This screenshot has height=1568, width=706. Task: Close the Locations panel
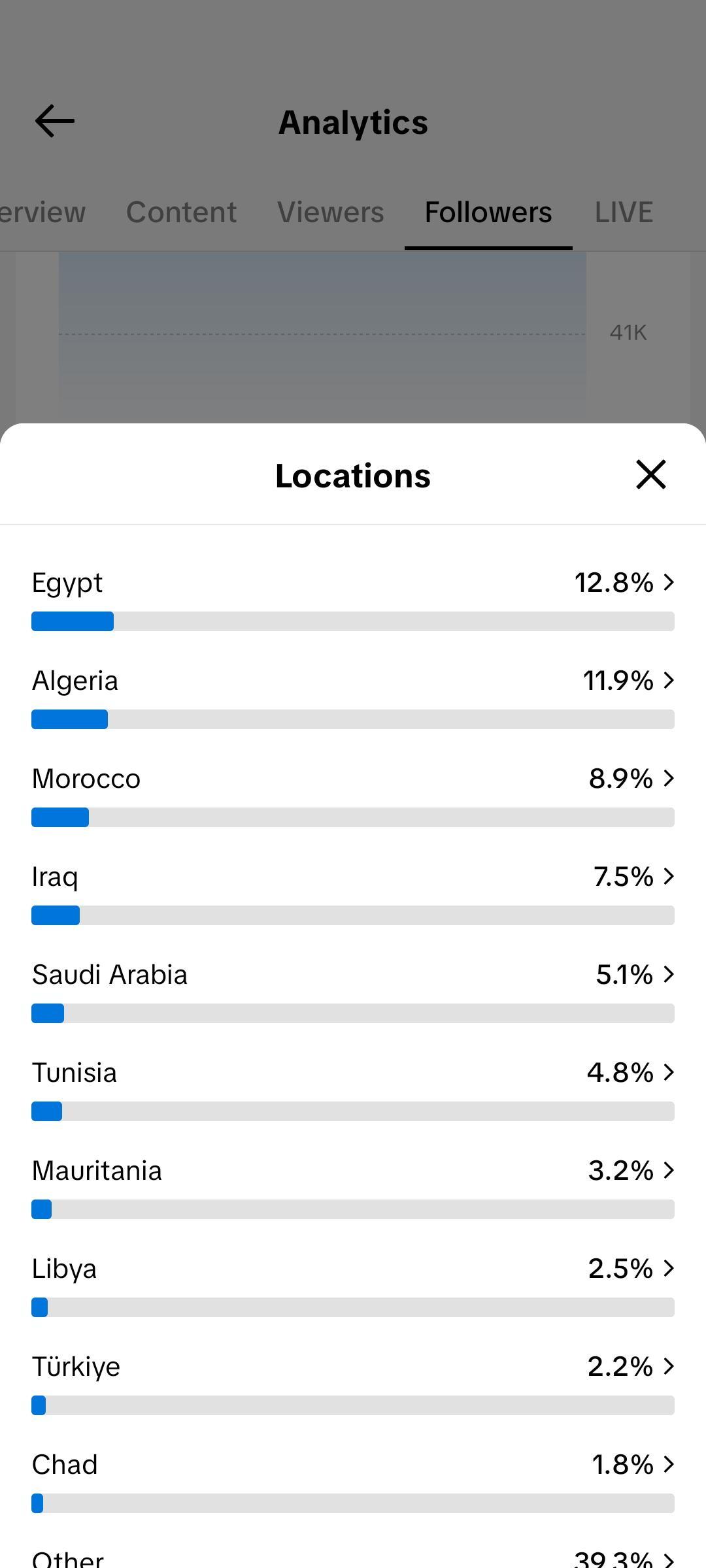click(x=650, y=474)
